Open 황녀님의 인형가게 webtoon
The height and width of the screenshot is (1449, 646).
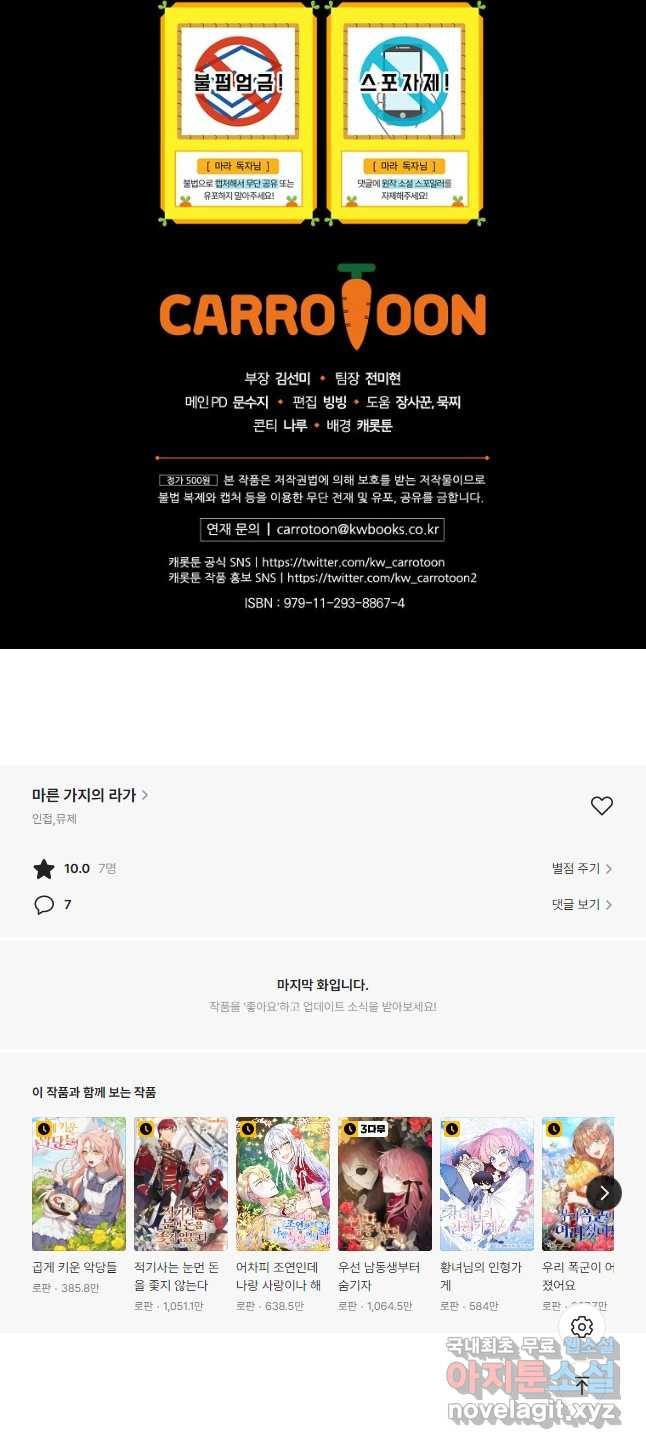tap(487, 1184)
